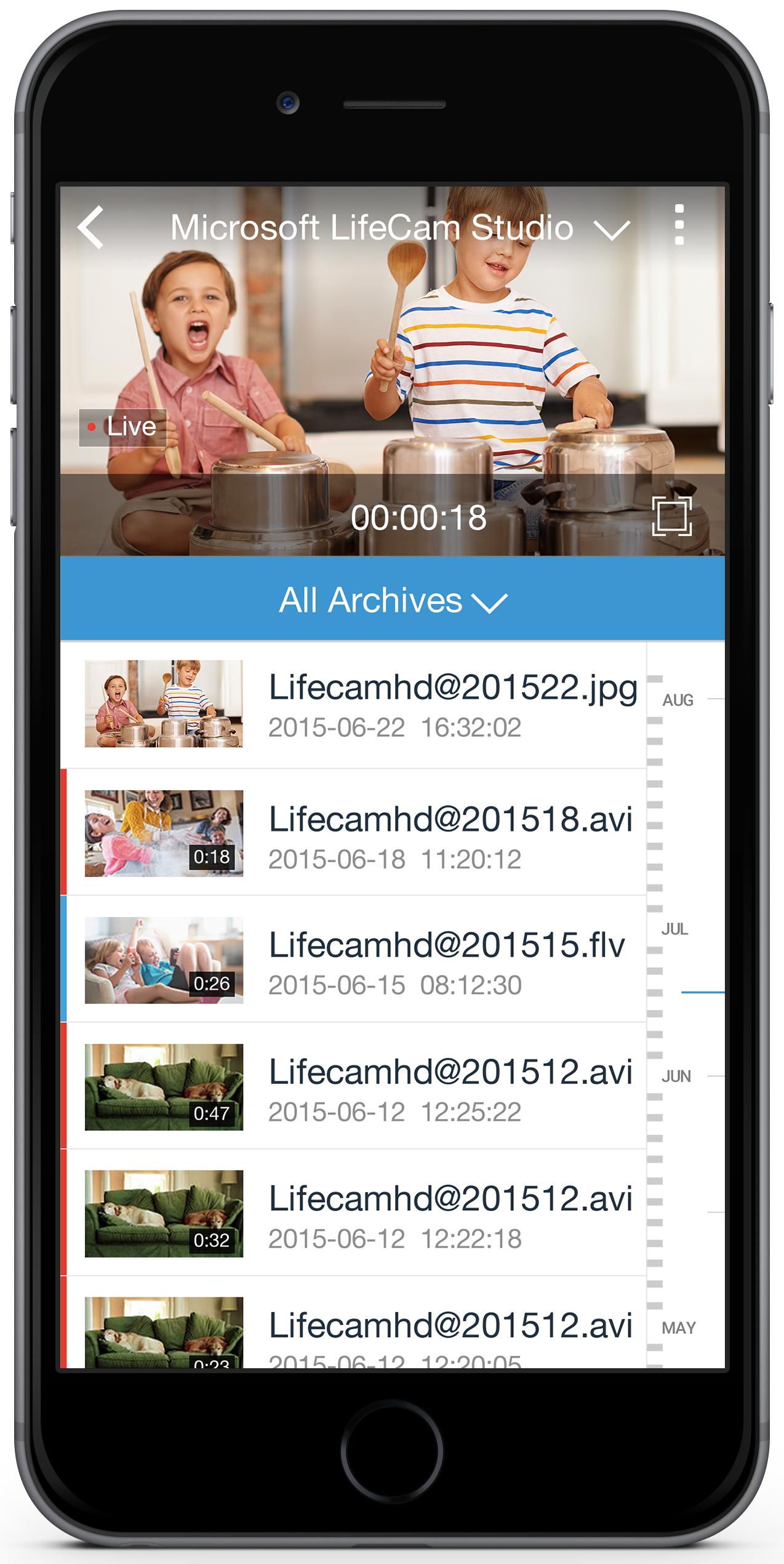Expand the Microsoft LifeCam Studio camera dropdown
784x1564 pixels.
pyautogui.click(x=400, y=228)
